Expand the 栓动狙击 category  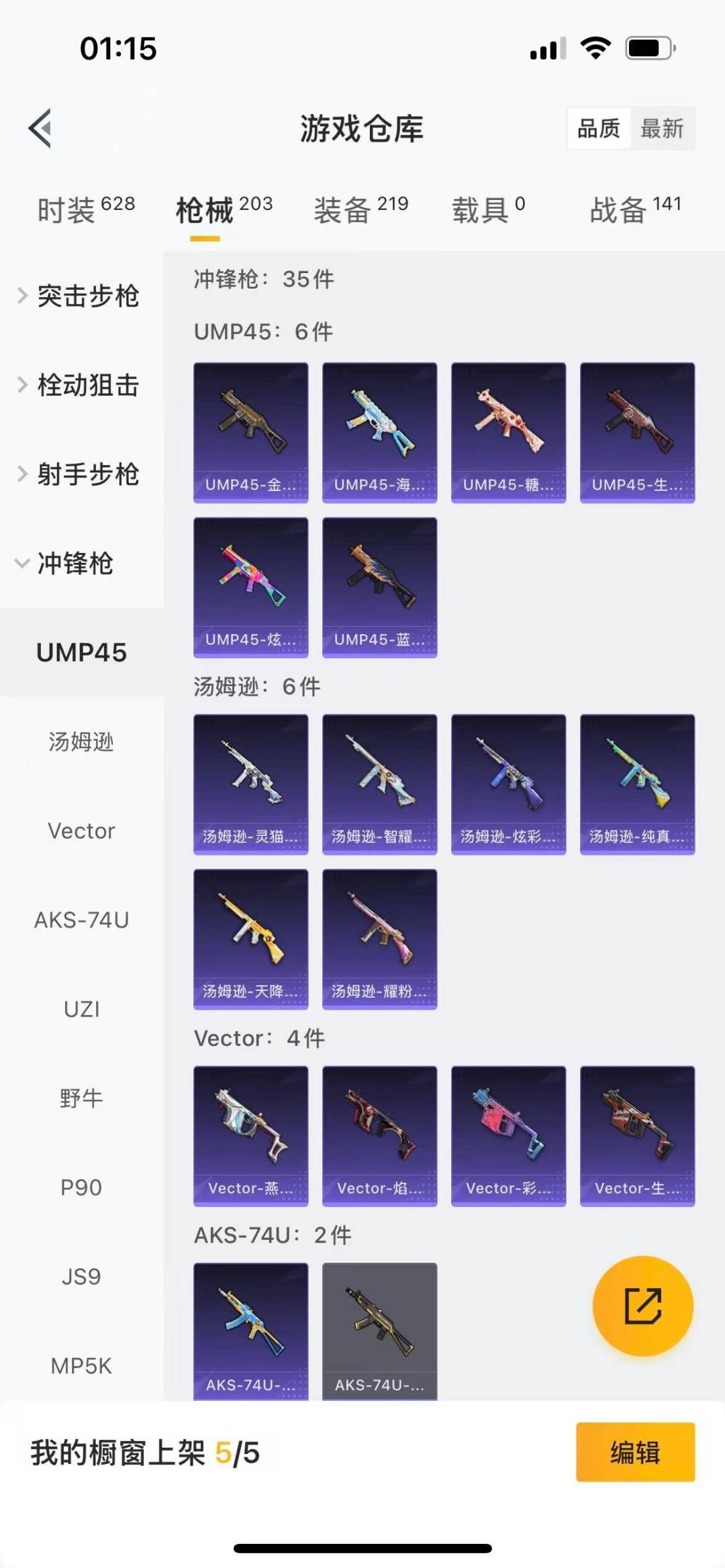(x=81, y=385)
